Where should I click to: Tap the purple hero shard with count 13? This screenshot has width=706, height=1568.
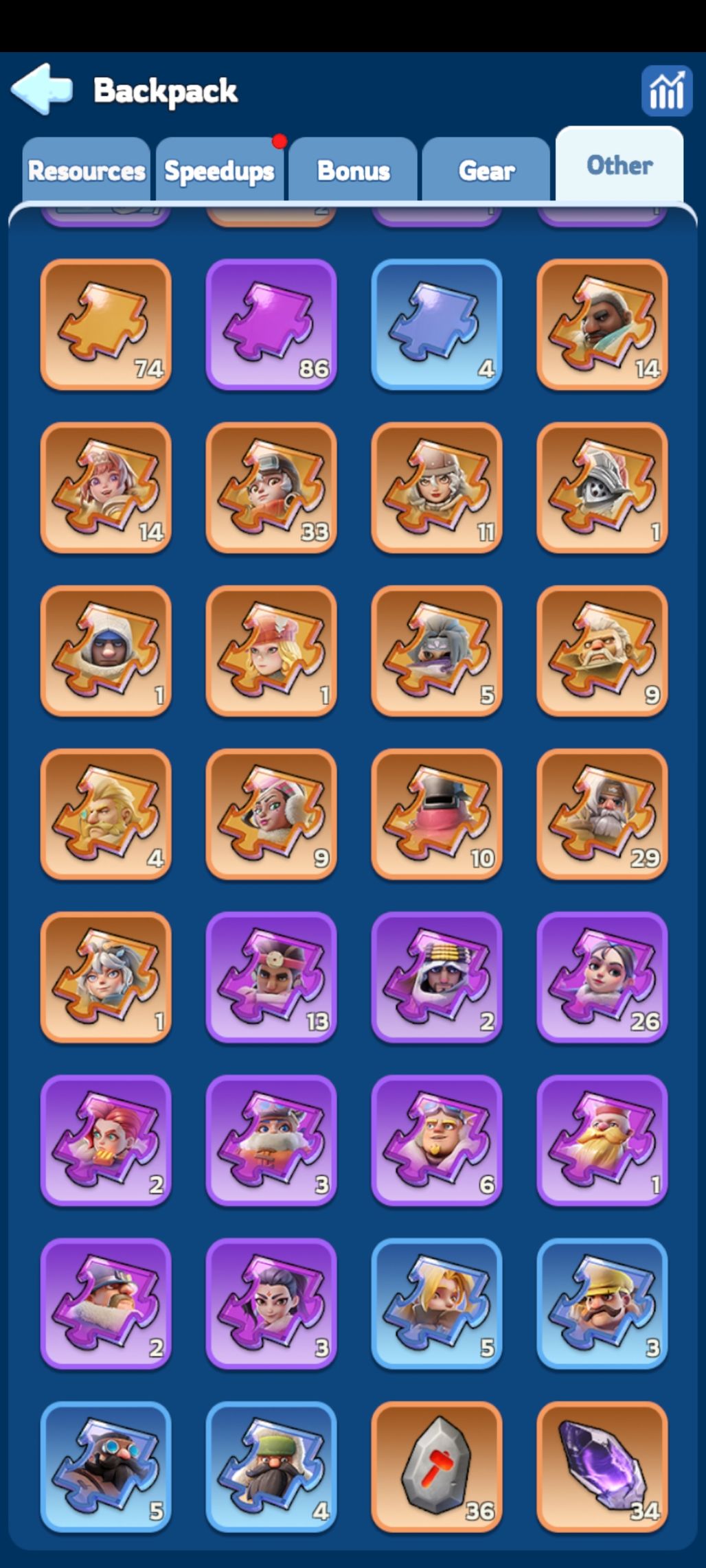coord(271,977)
